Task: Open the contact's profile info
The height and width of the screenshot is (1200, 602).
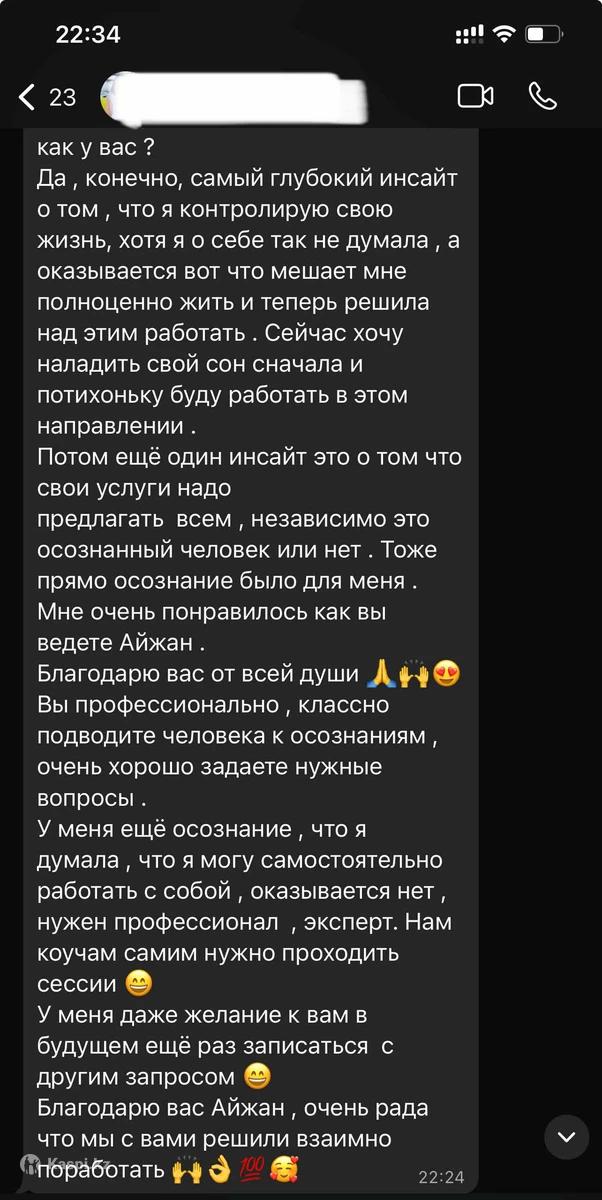Action: (x=235, y=96)
